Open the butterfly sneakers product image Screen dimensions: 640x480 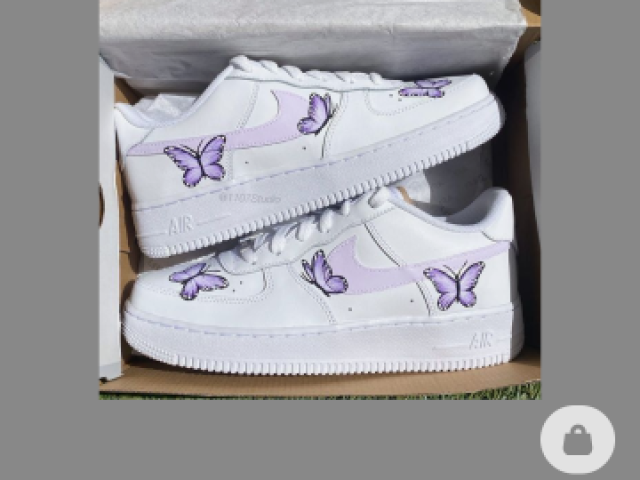pyautogui.click(x=320, y=200)
